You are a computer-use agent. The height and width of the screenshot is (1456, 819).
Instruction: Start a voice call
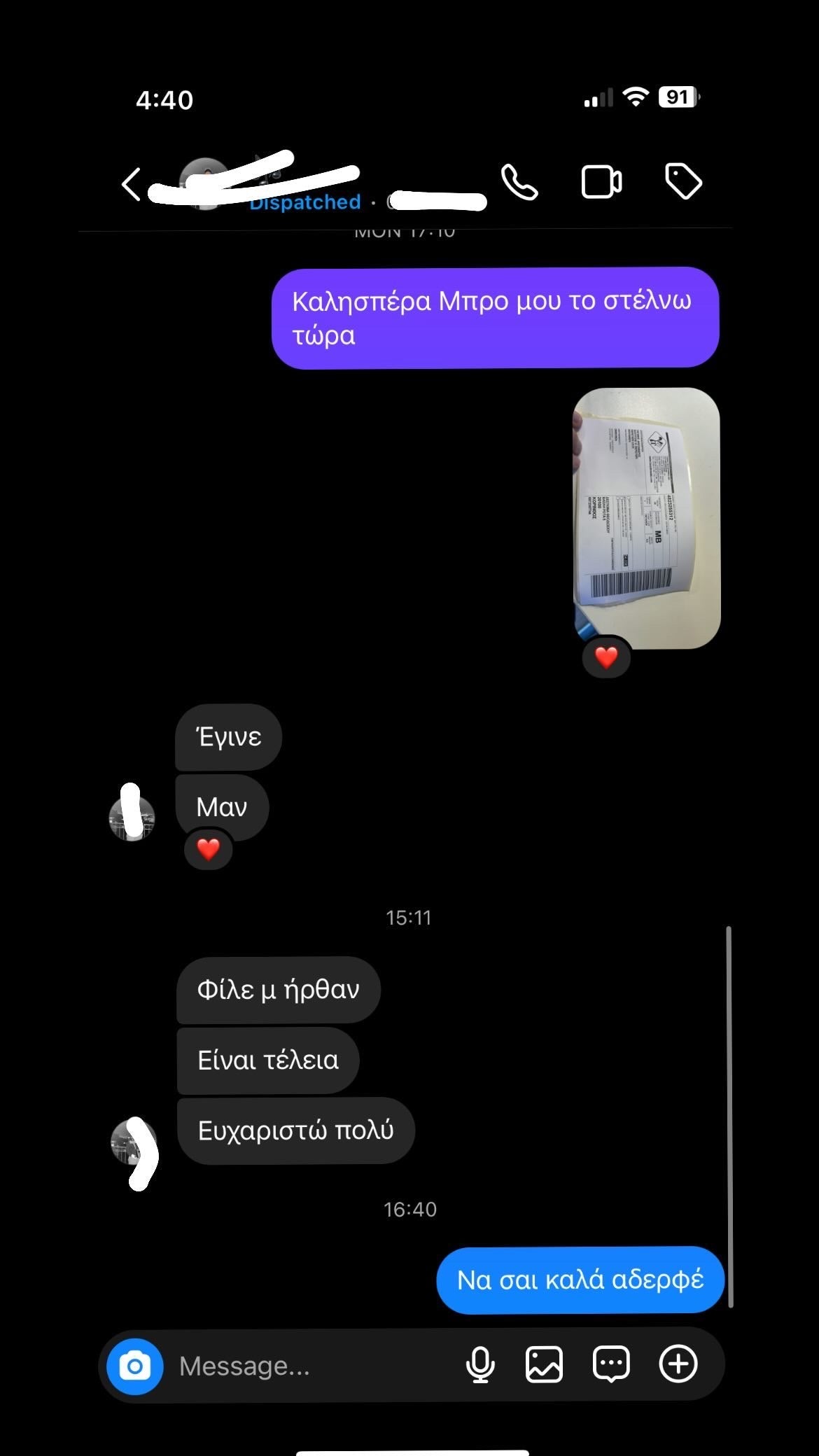tap(519, 183)
